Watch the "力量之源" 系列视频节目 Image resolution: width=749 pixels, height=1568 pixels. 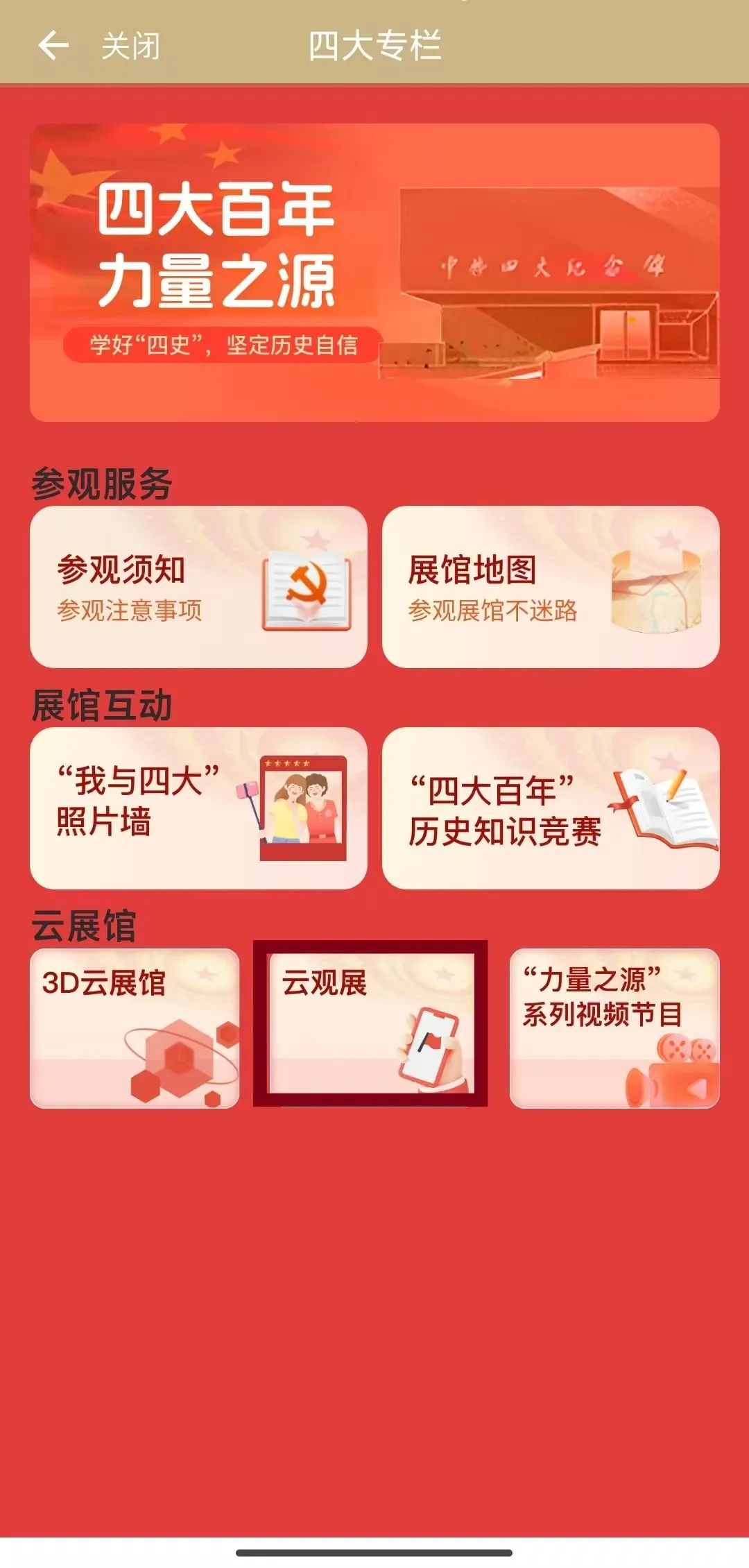(614, 1028)
